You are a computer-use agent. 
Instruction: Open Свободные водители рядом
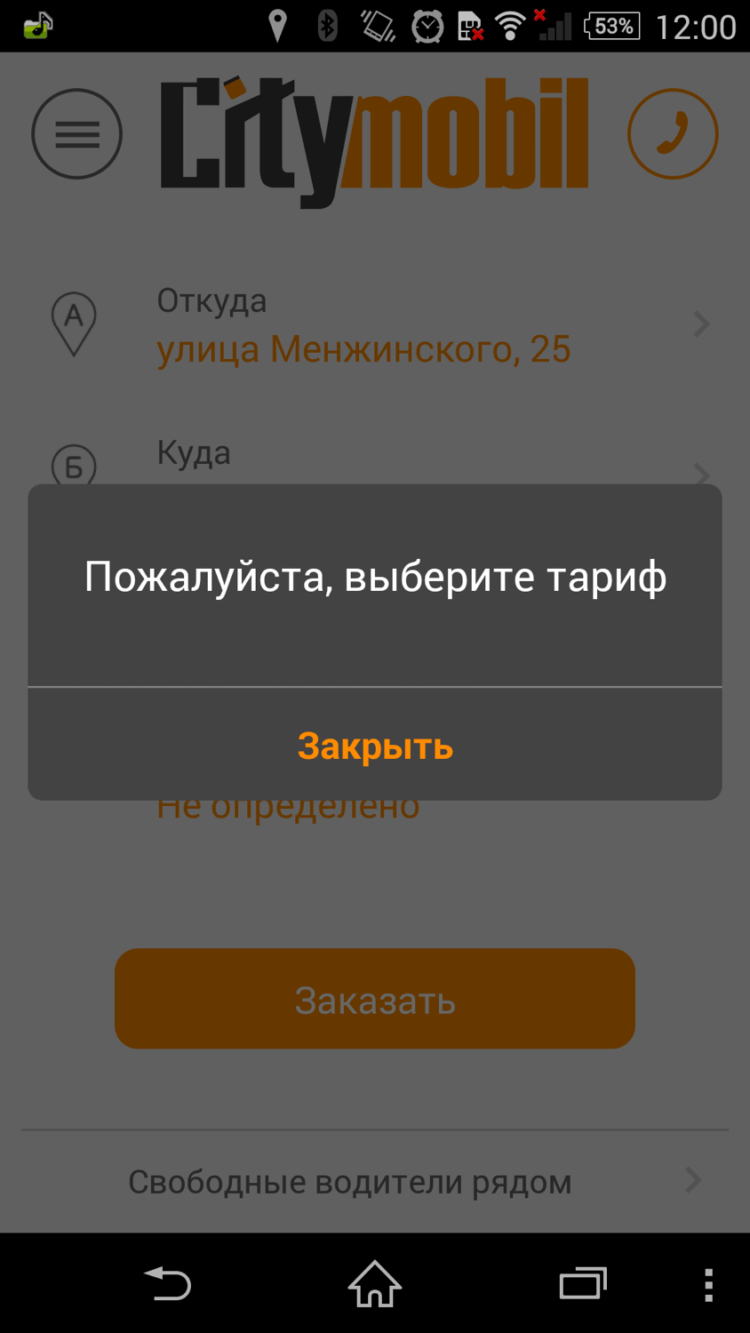[x=349, y=1181]
